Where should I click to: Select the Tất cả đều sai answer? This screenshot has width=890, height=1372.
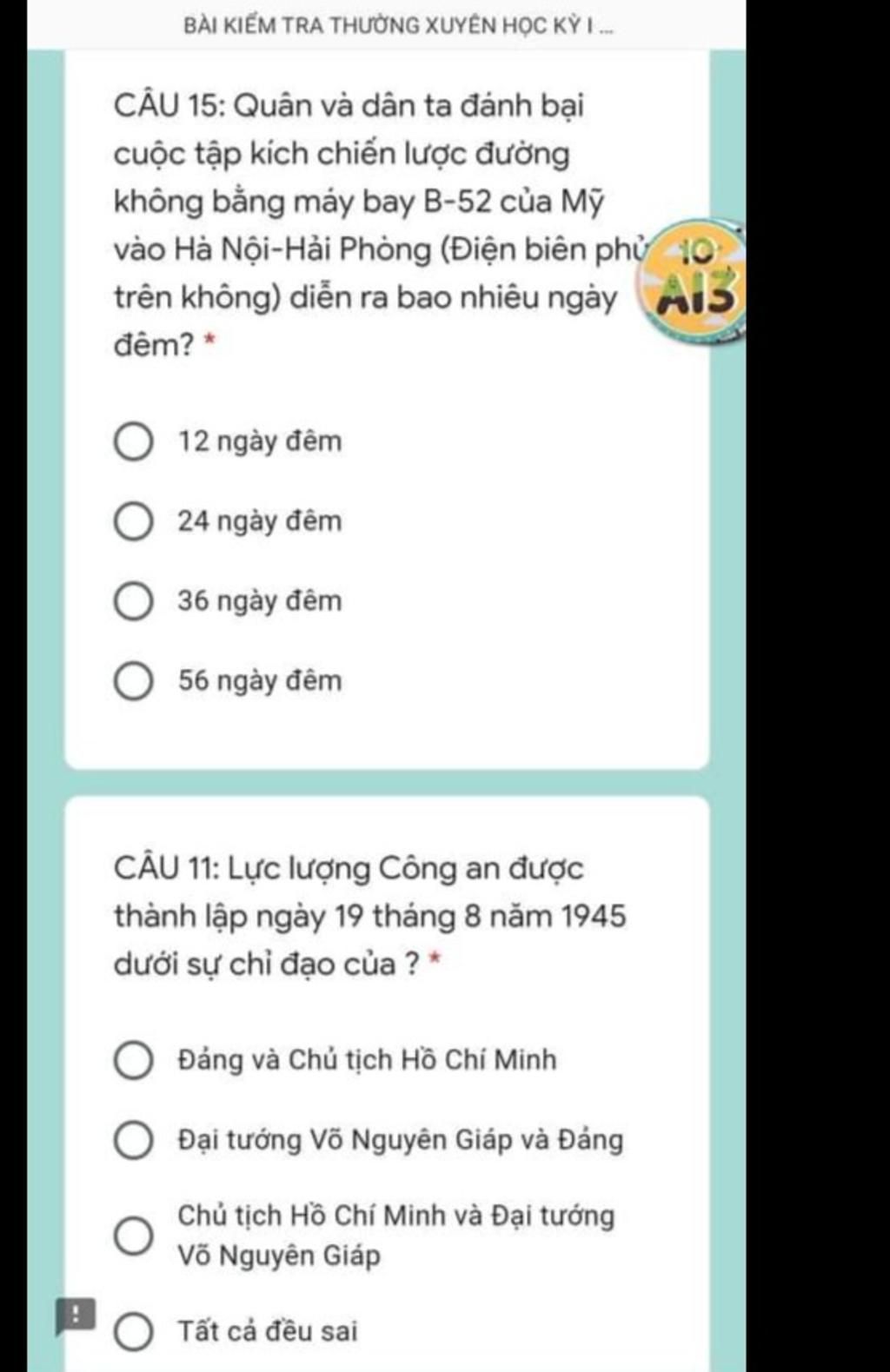[134, 1331]
